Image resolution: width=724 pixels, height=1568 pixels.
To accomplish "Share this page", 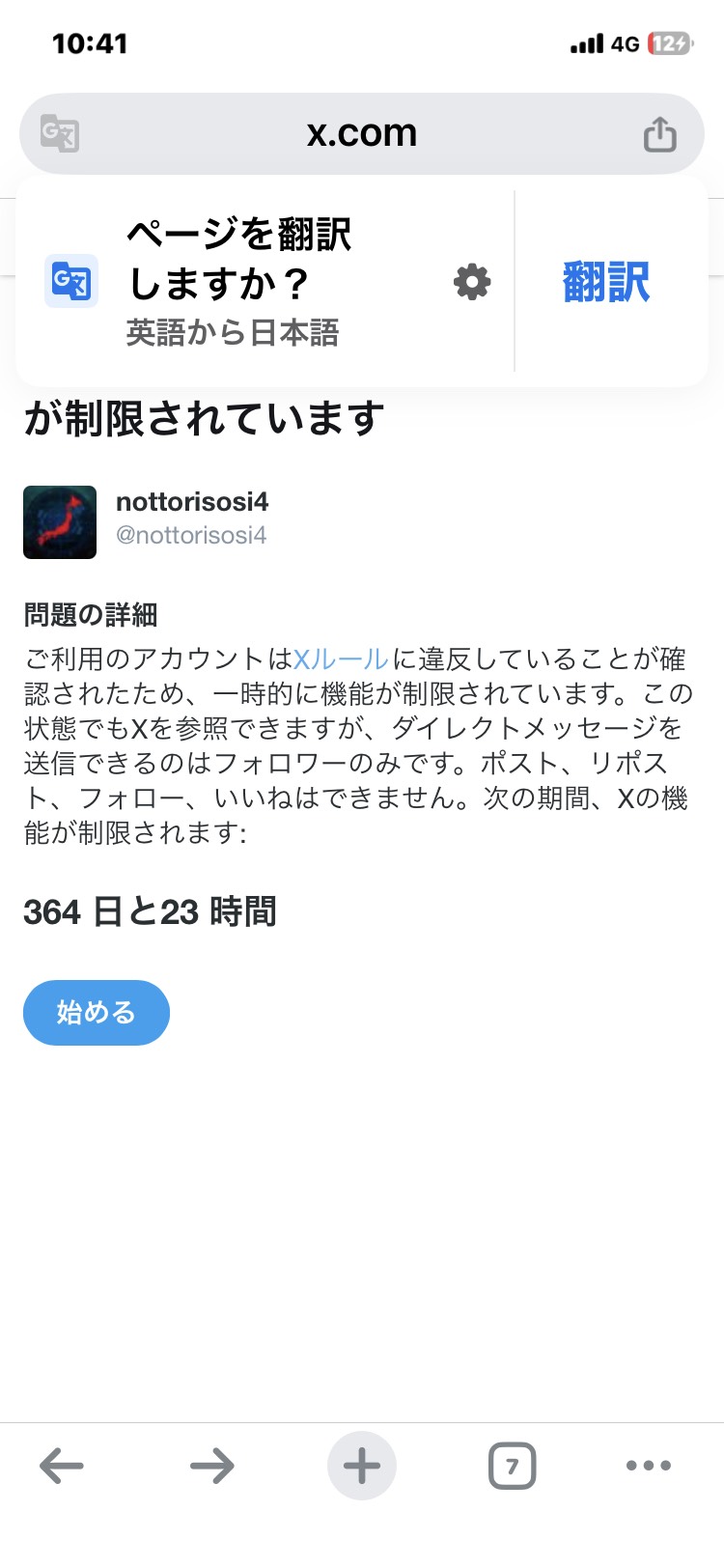I will (x=660, y=134).
